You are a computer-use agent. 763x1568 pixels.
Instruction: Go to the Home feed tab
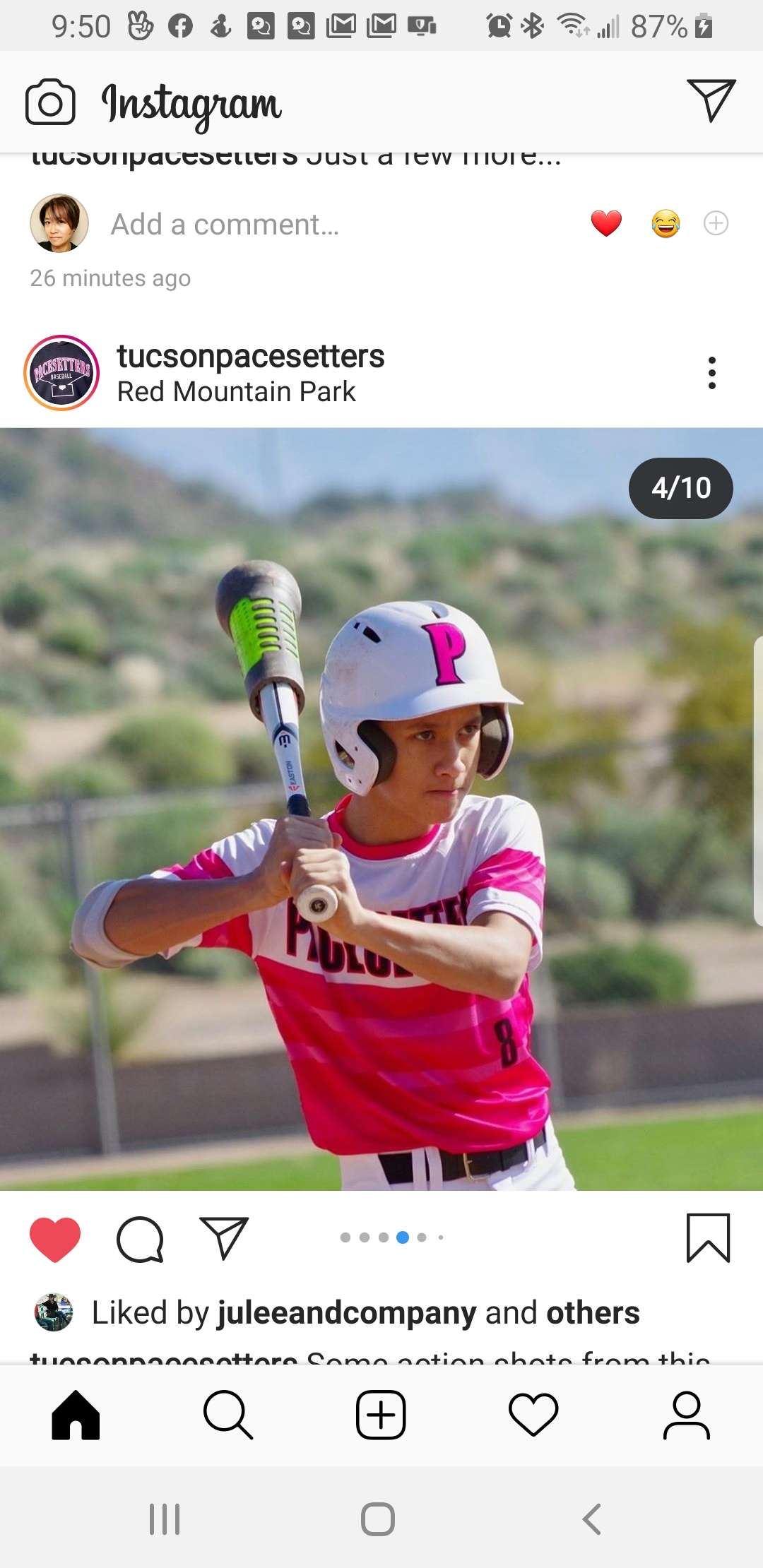click(76, 1415)
